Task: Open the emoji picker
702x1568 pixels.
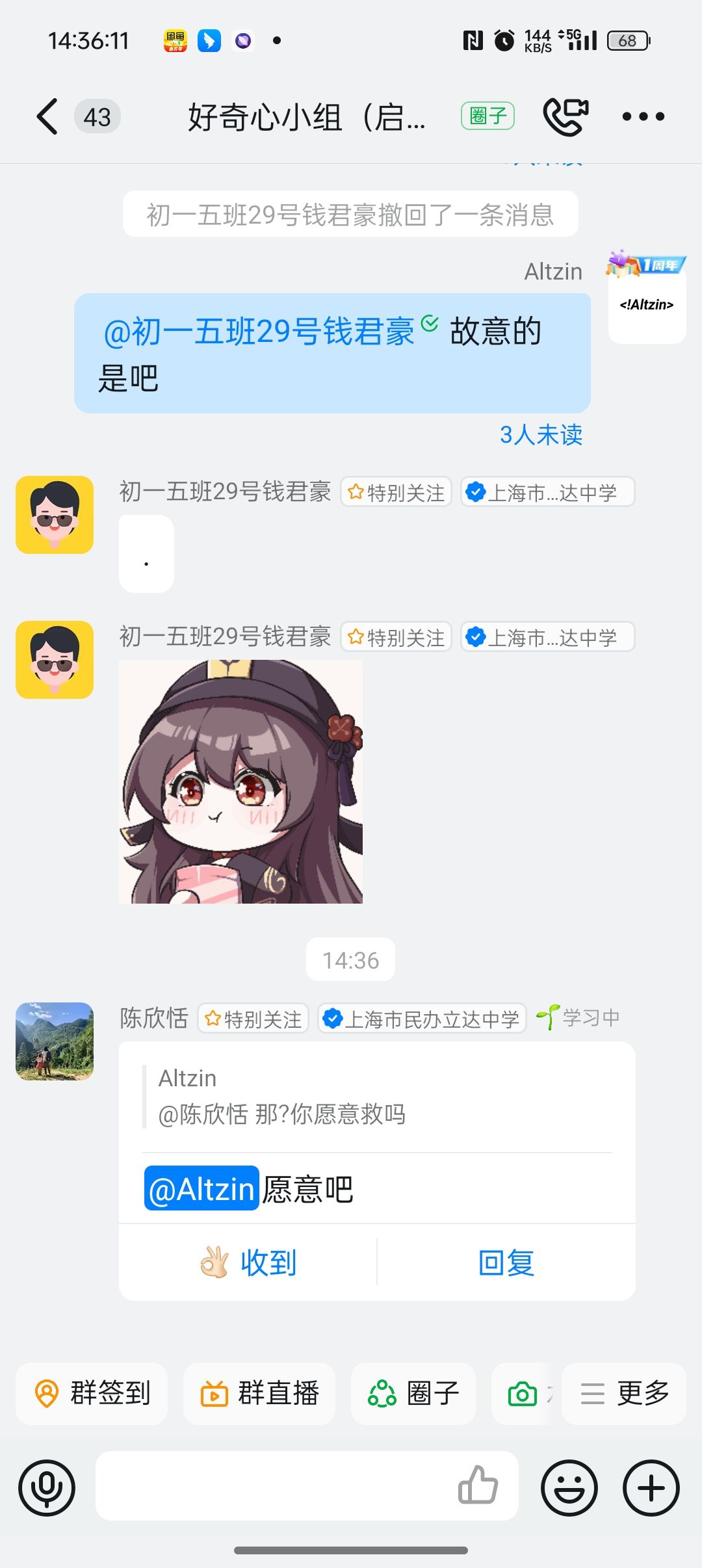Action: pos(569,1487)
